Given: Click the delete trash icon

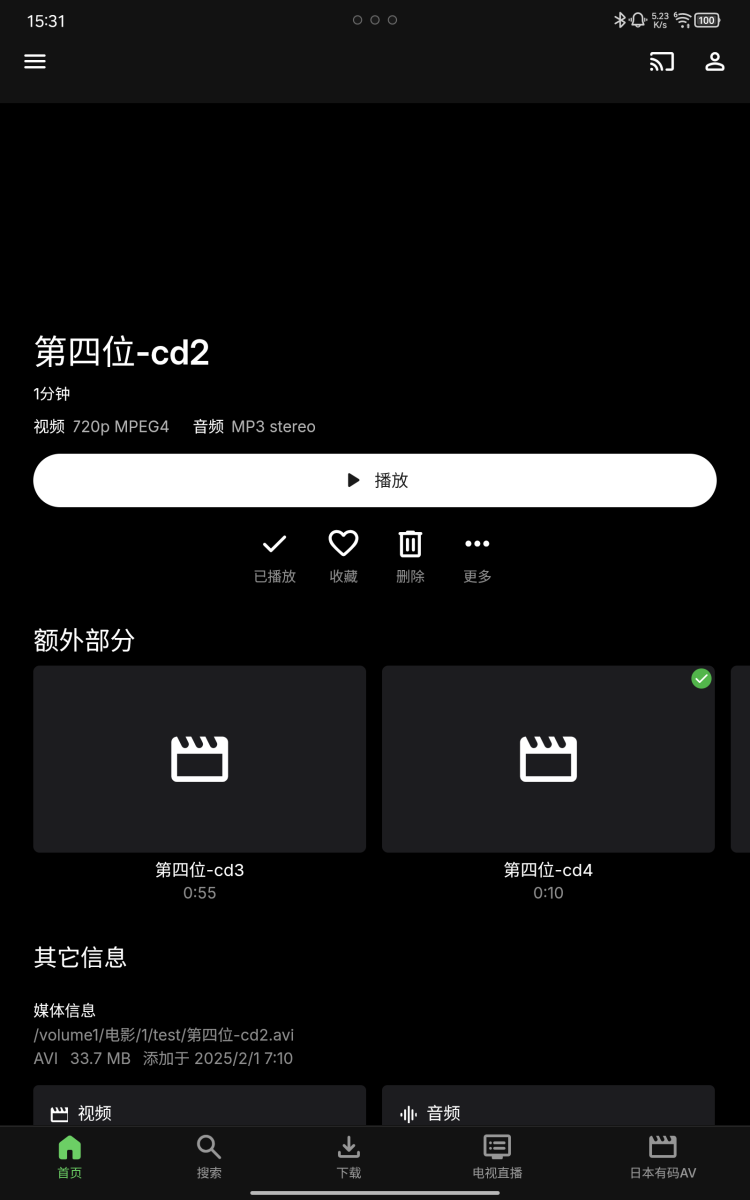Looking at the screenshot, I should click(x=410, y=543).
